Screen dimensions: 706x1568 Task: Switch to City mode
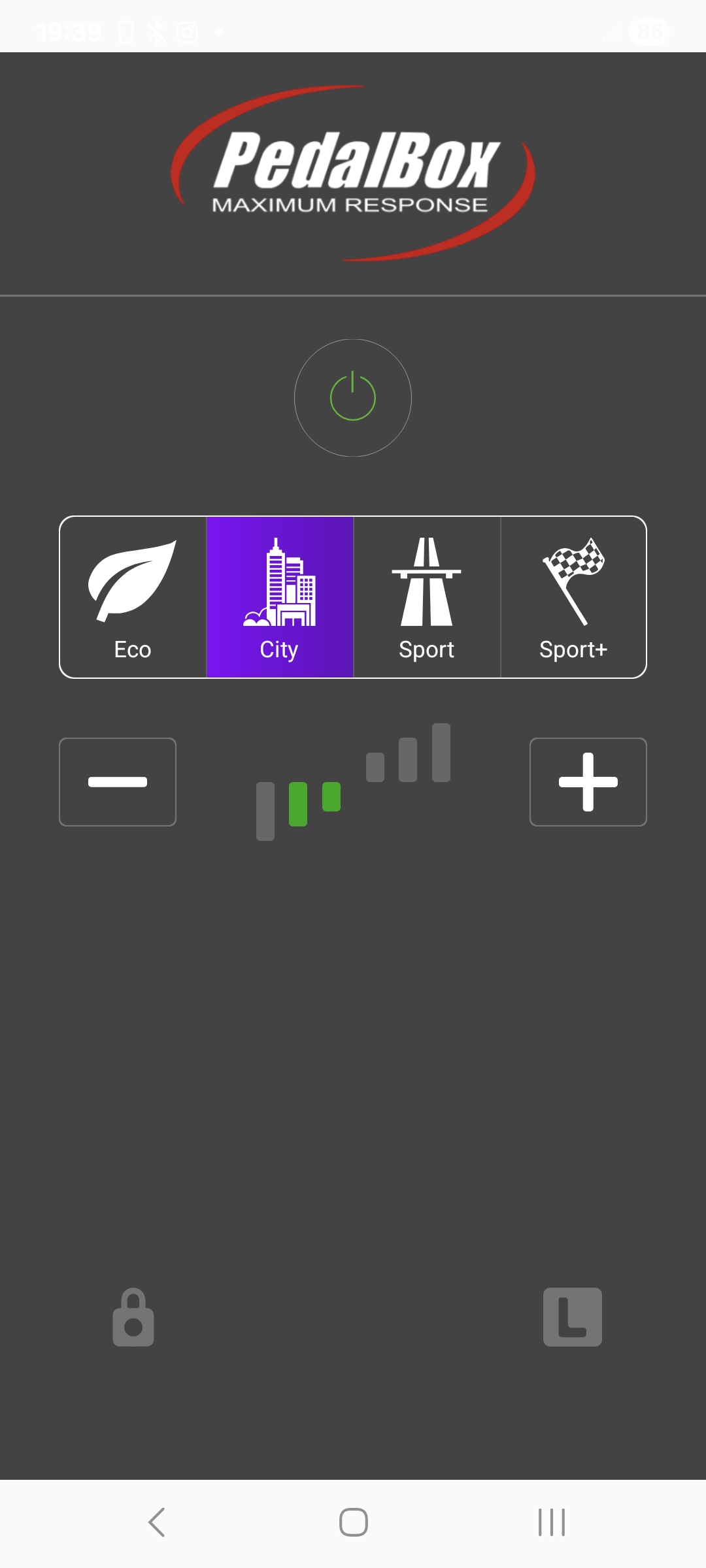click(x=280, y=597)
